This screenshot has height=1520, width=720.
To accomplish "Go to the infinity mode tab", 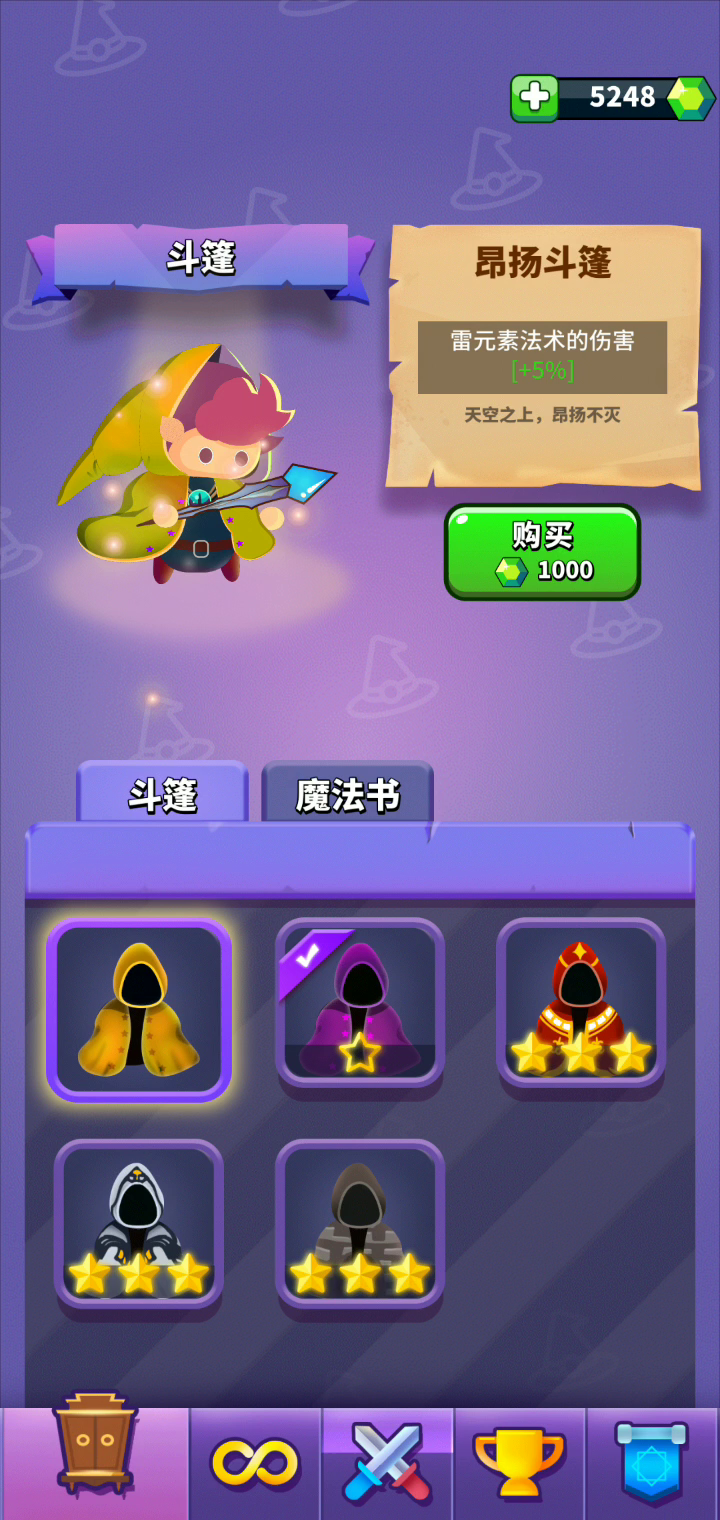I will pos(255,1464).
